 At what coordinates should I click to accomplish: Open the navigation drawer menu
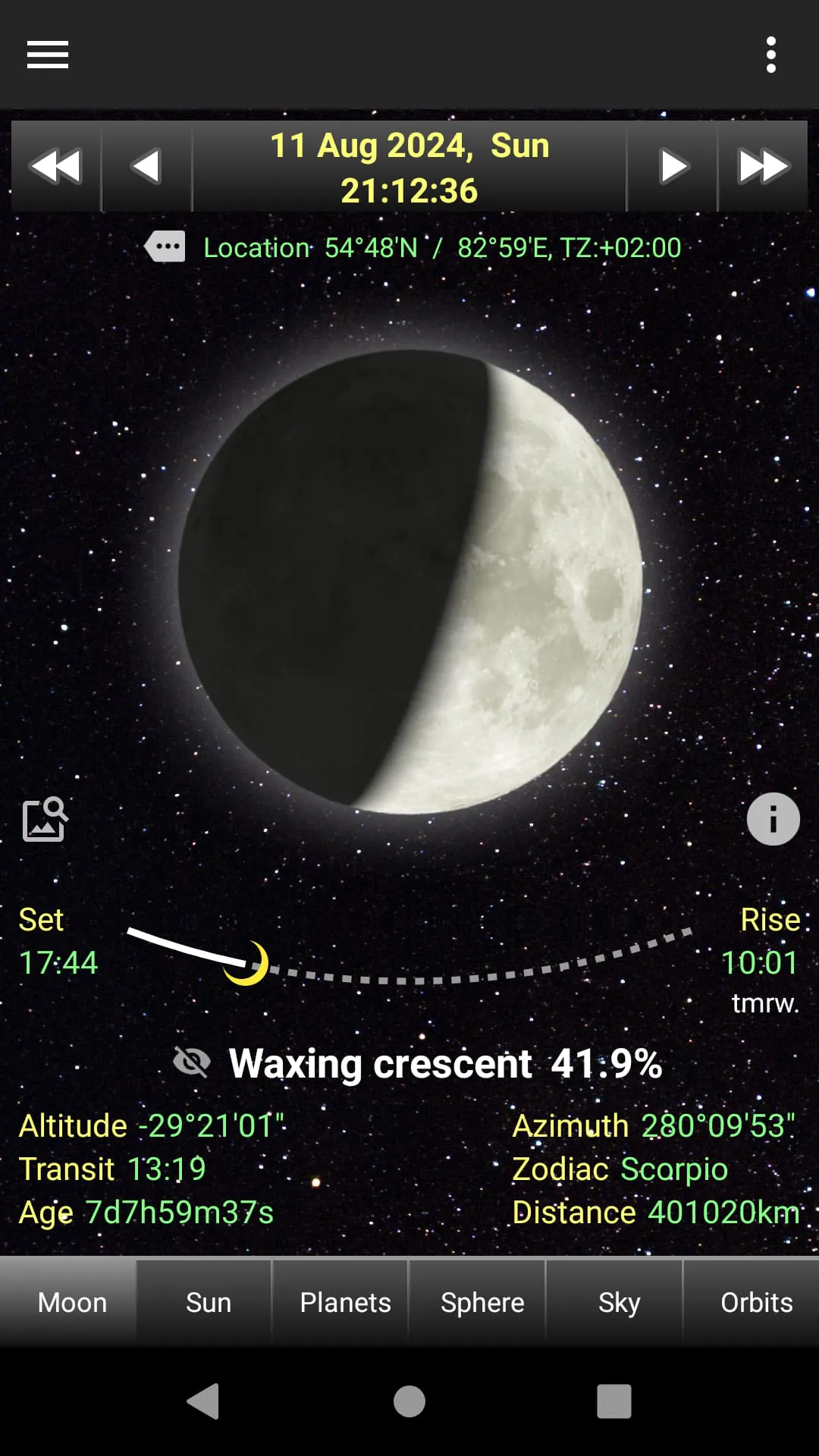(47, 54)
